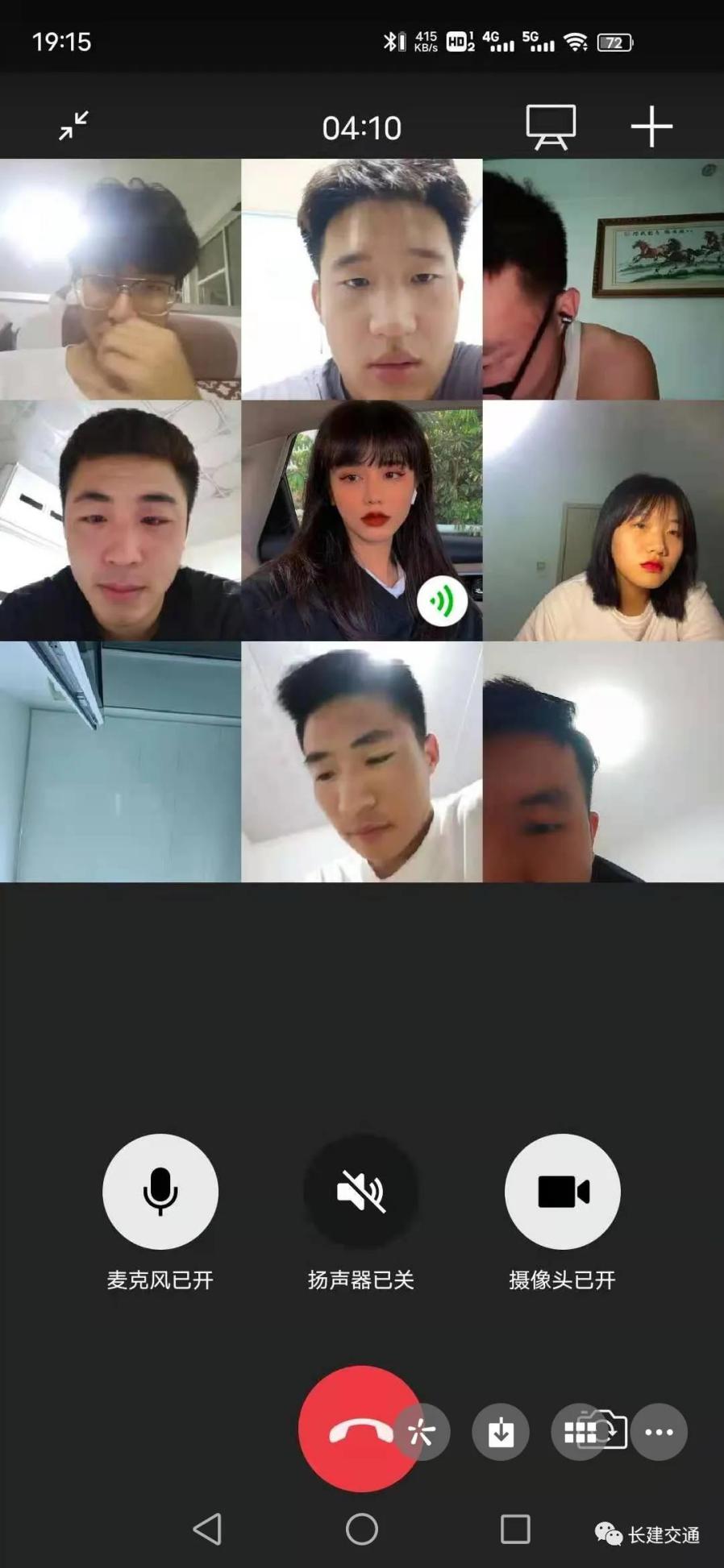Minimize the video call window
This screenshot has width=724, height=1568.
pos(73,127)
